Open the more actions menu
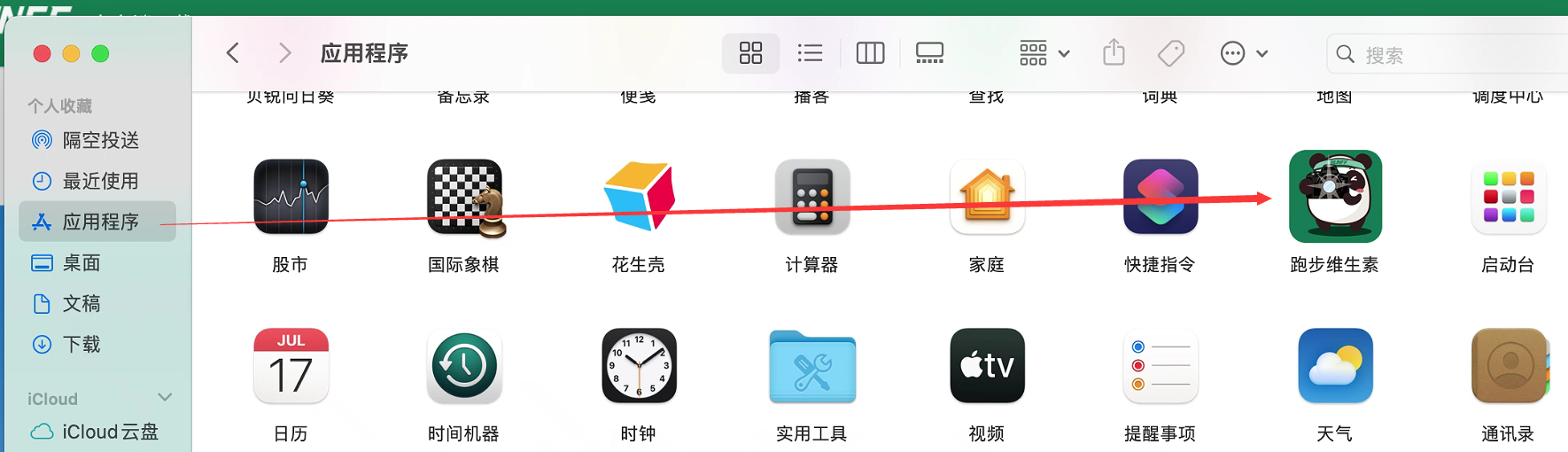Screen dimensions: 1568x452 [x=1243, y=53]
